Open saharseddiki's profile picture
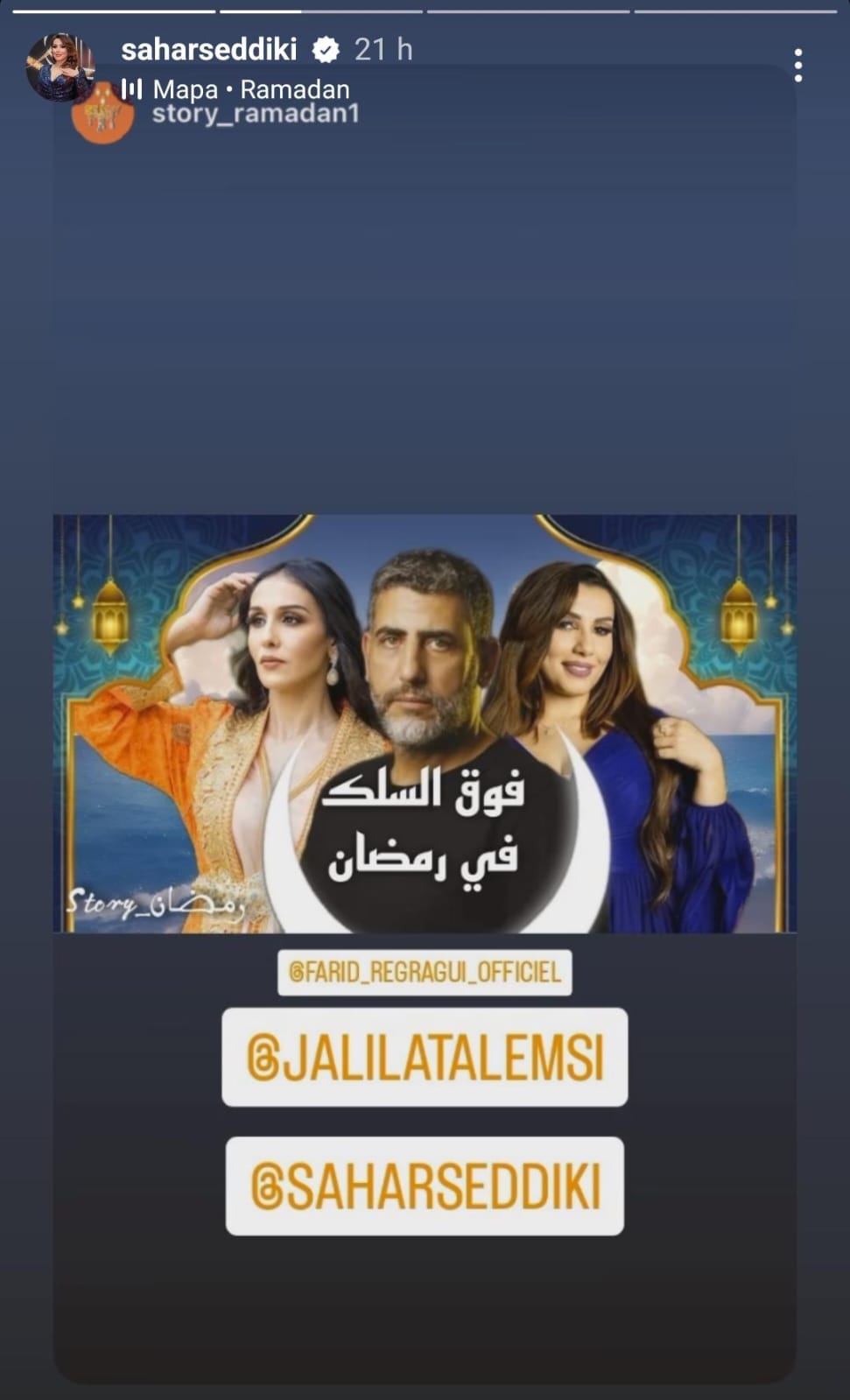The width and height of the screenshot is (850, 1400). [x=60, y=67]
